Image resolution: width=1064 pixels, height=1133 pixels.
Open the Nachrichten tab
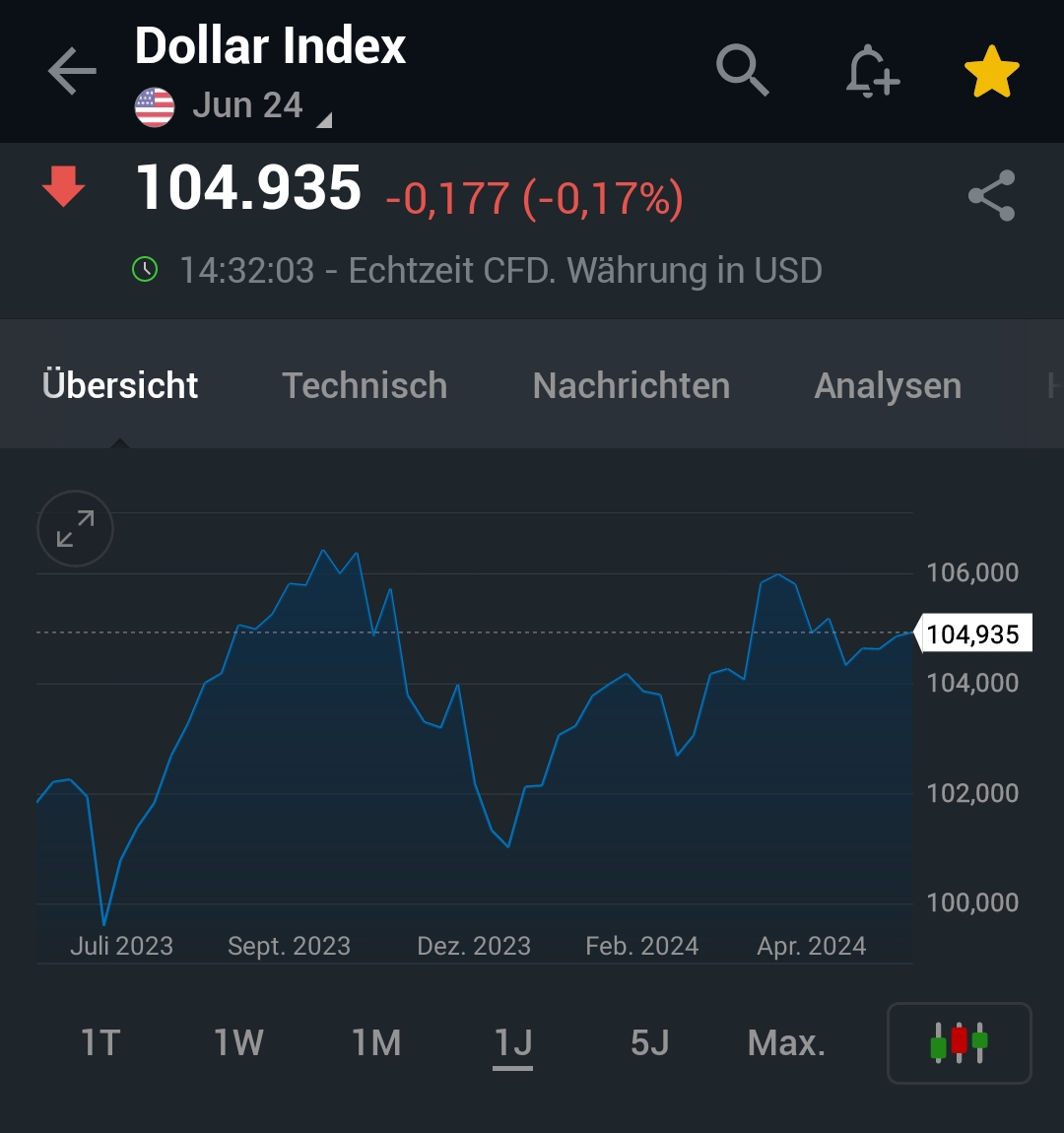(x=631, y=386)
